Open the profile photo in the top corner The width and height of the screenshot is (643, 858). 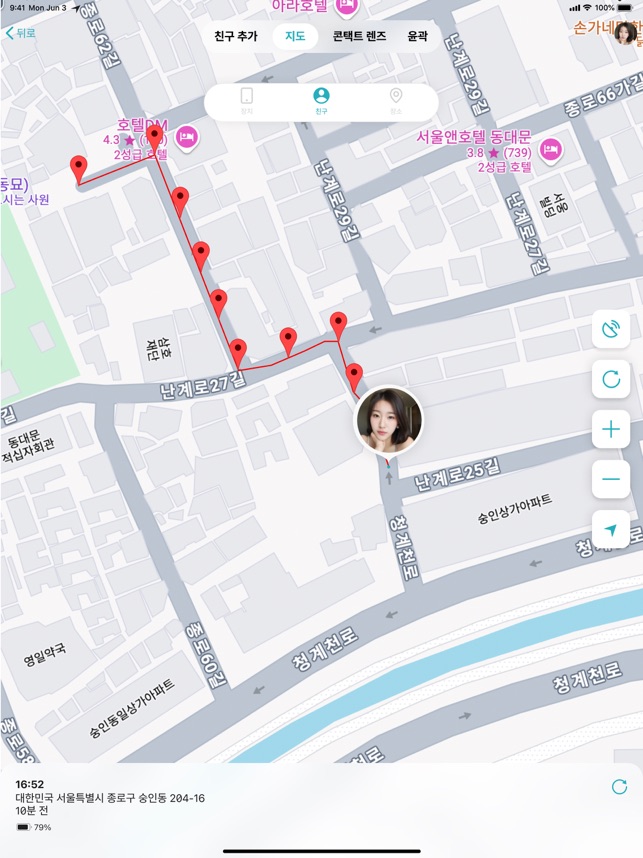[626, 34]
